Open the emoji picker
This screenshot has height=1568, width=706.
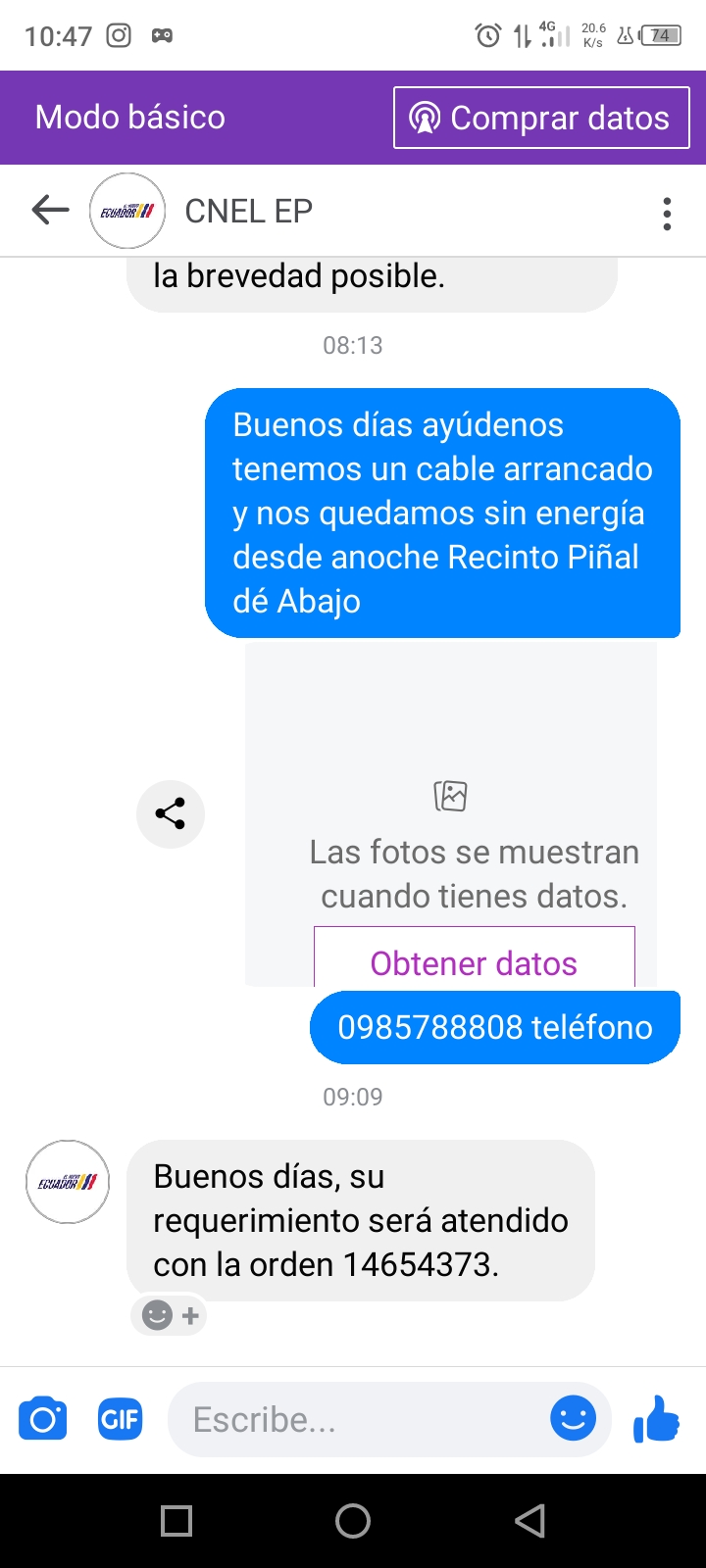[573, 1418]
